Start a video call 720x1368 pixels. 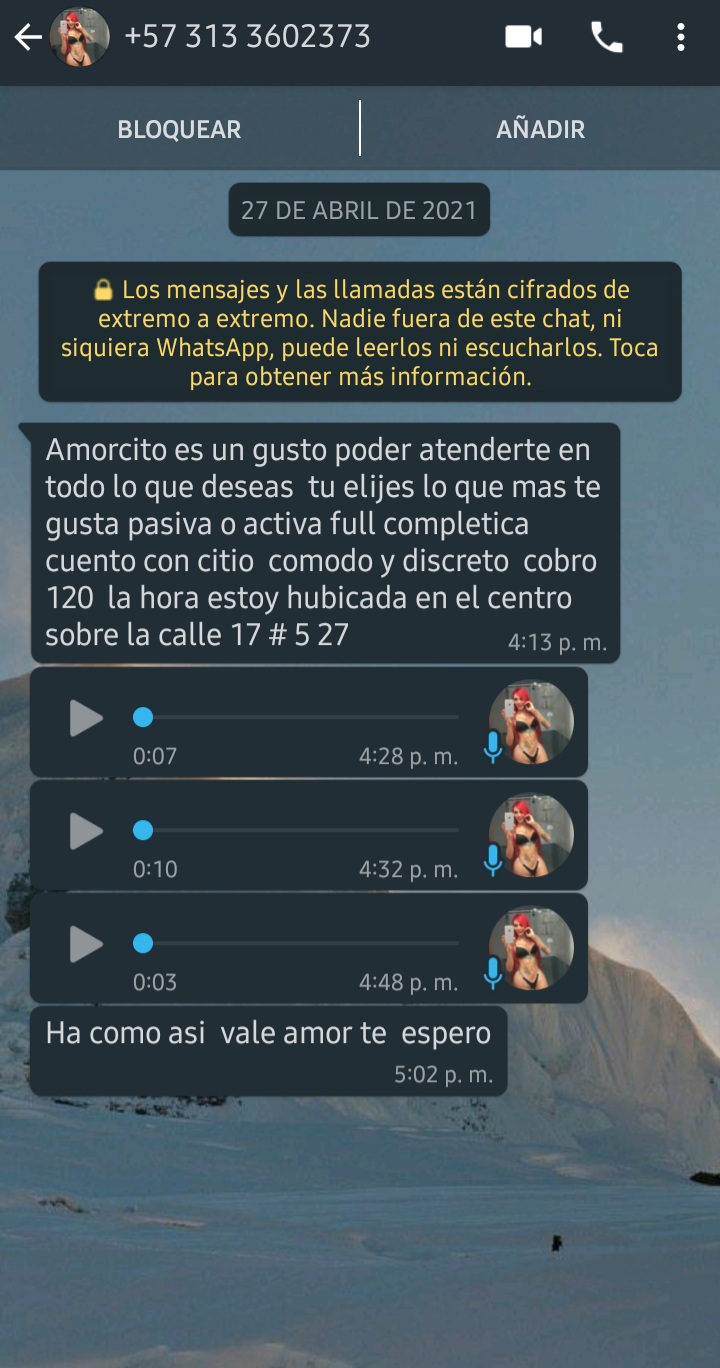click(x=523, y=38)
